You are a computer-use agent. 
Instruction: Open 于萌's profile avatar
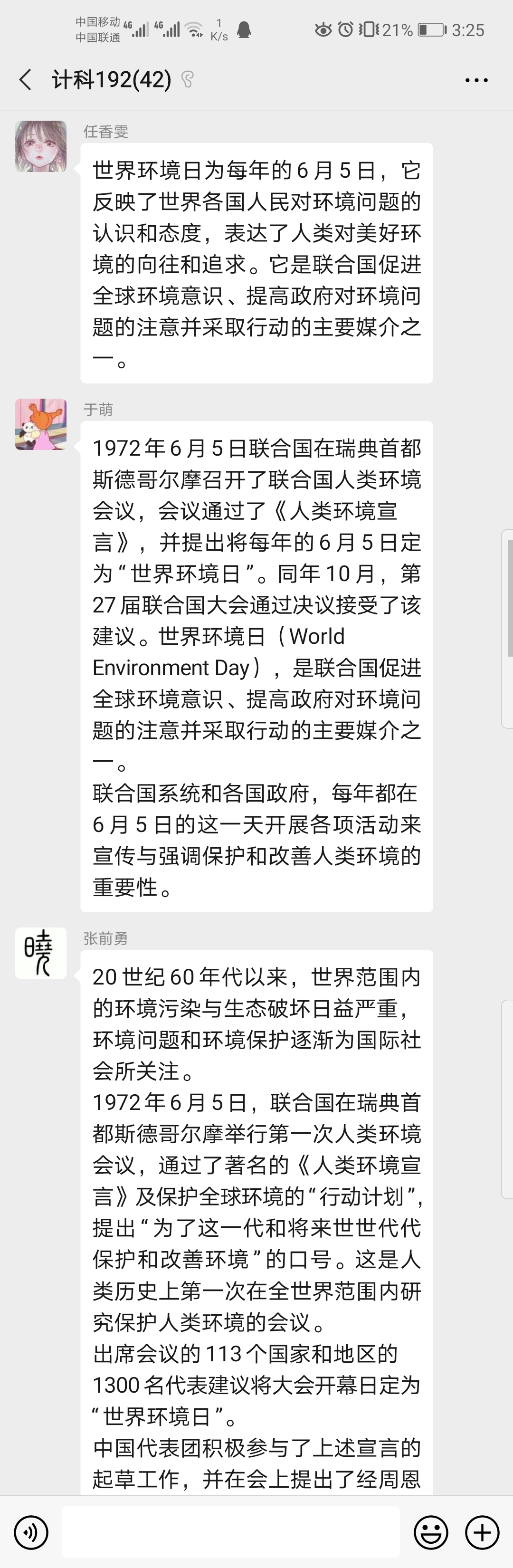(41, 424)
